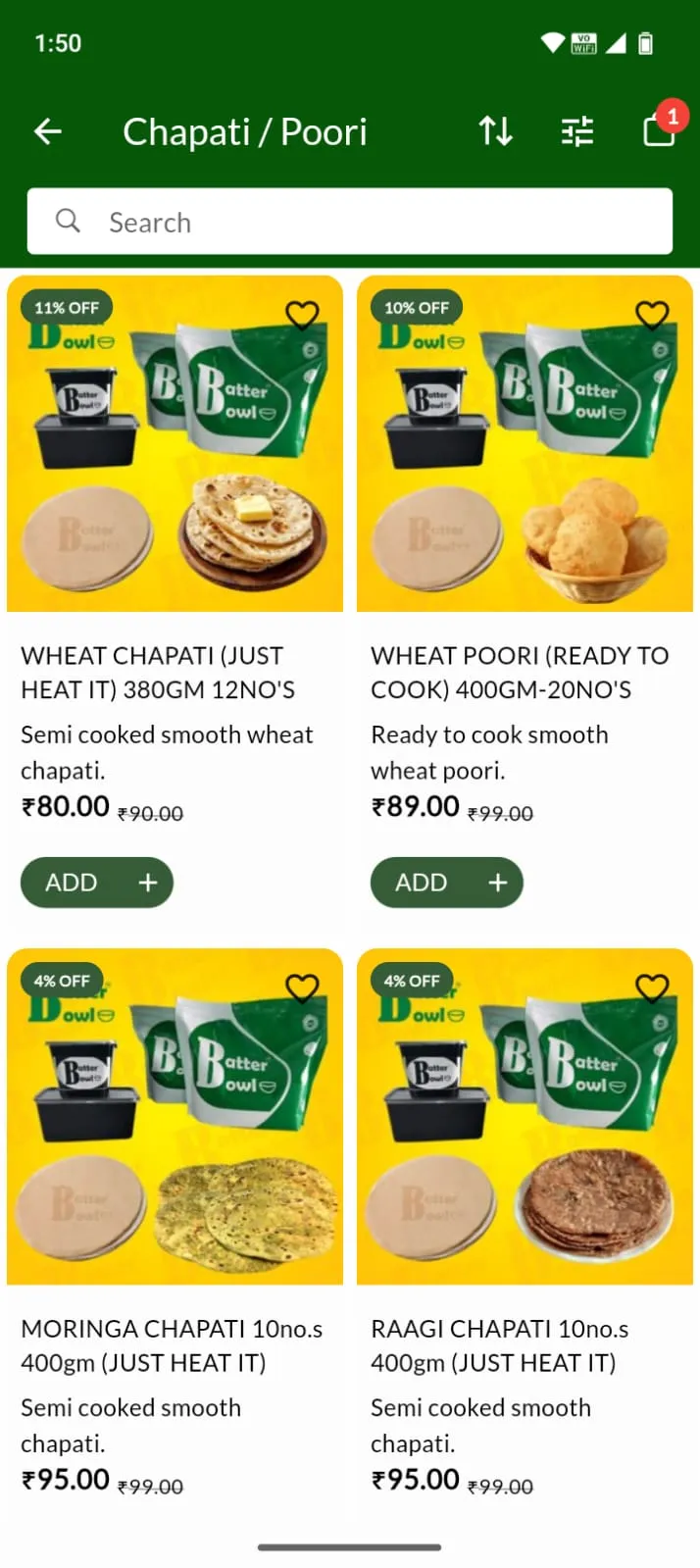The height and width of the screenshot is (1568, 700).
Task: Add Wheat Poori 400GM to cart
Action: (x=447, y=883)
